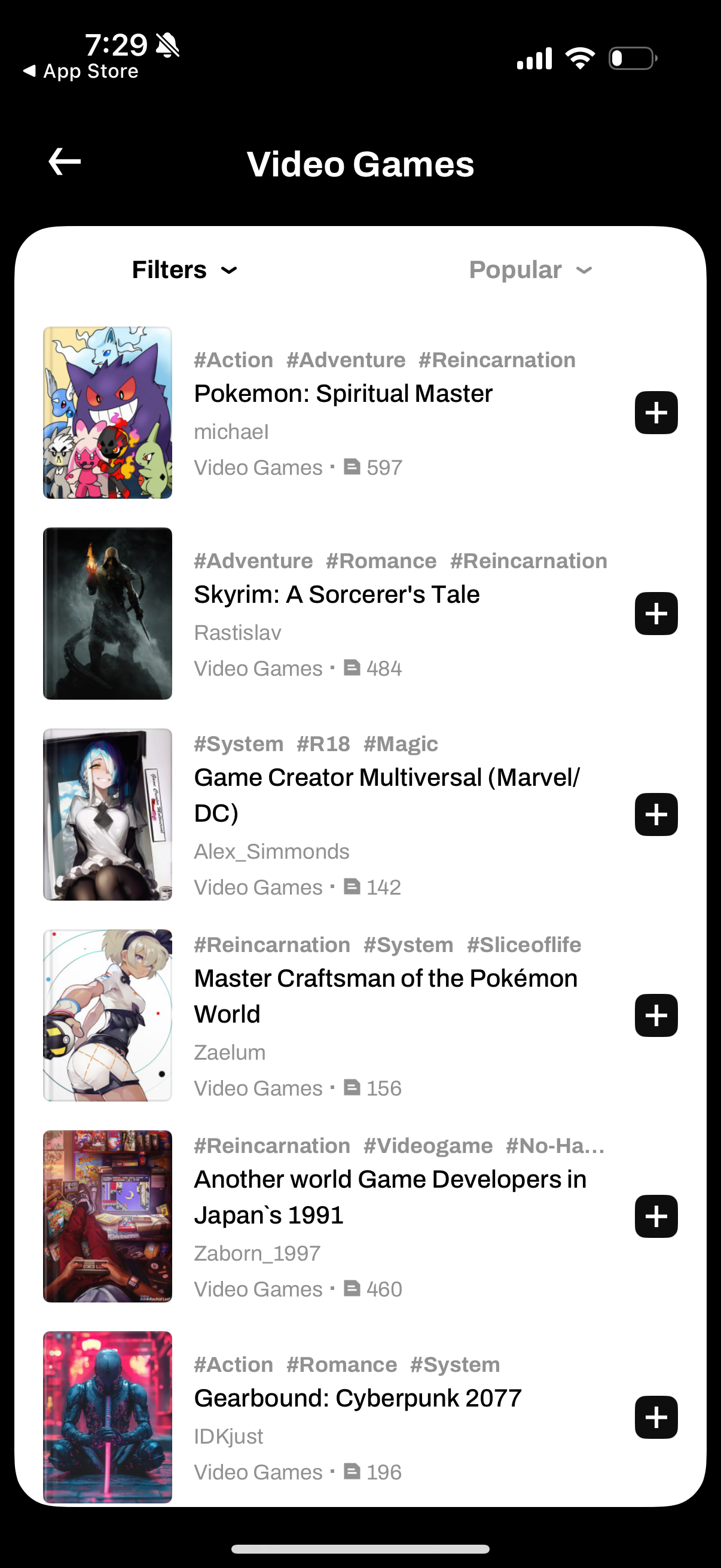Select the #Sliceoflife tag

(523, 944)
